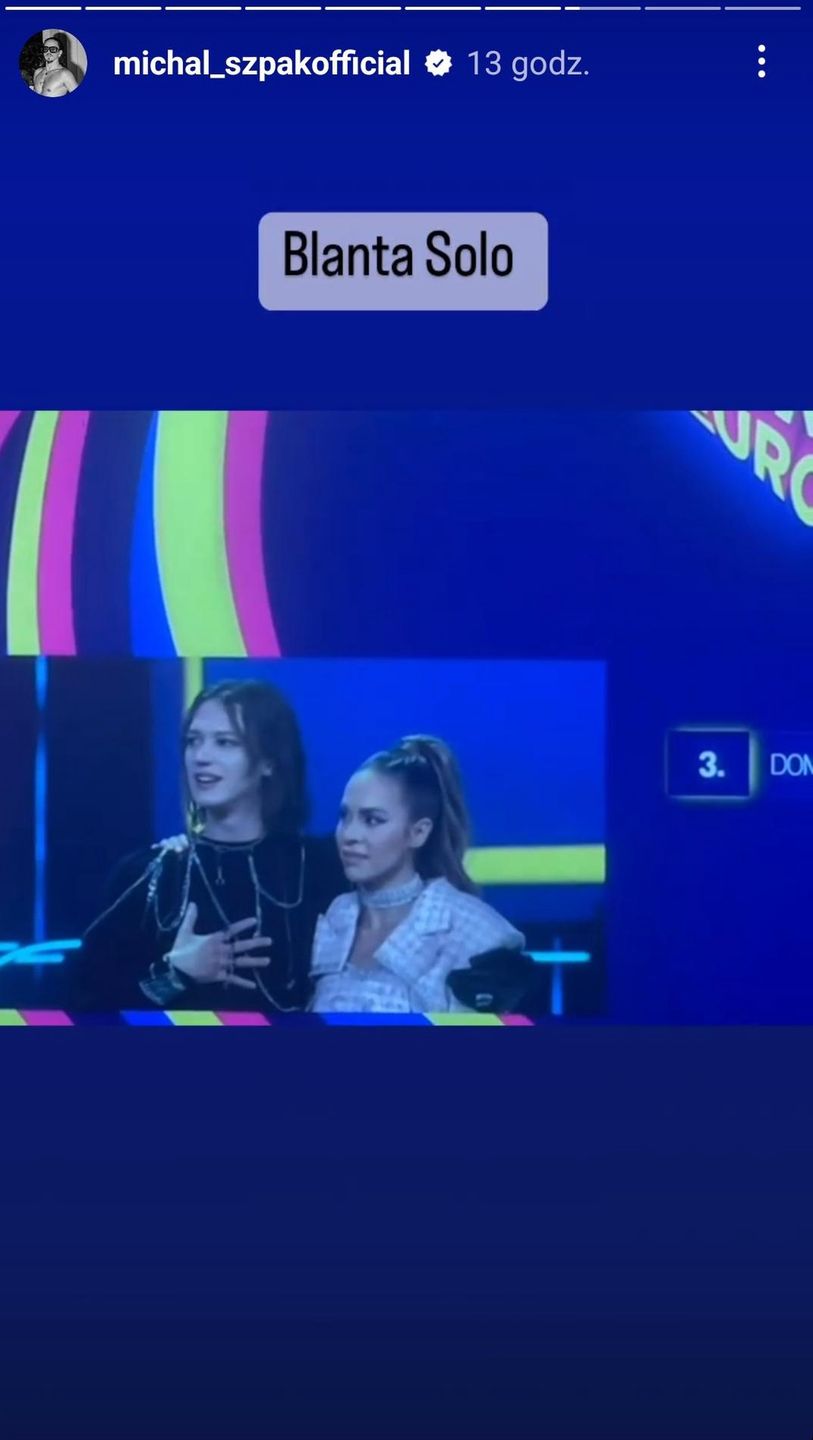Image resolution: width=813 pixels, height=1440 pixels.
Task: Open michal_szpakofficial's profile picture
Action: (53, 63)
